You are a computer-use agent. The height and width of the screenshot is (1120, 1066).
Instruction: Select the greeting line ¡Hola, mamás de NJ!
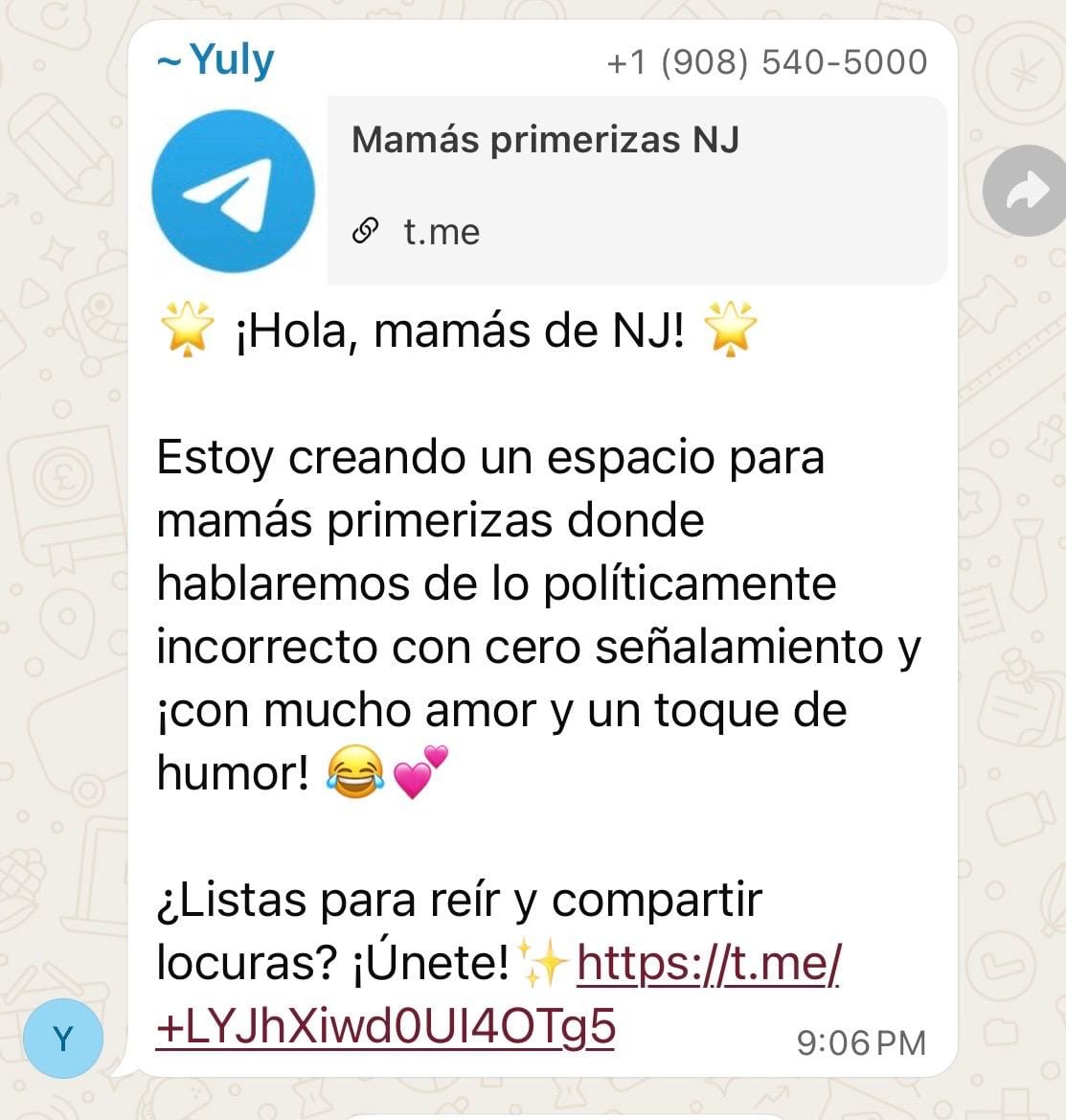coord(460,331)
